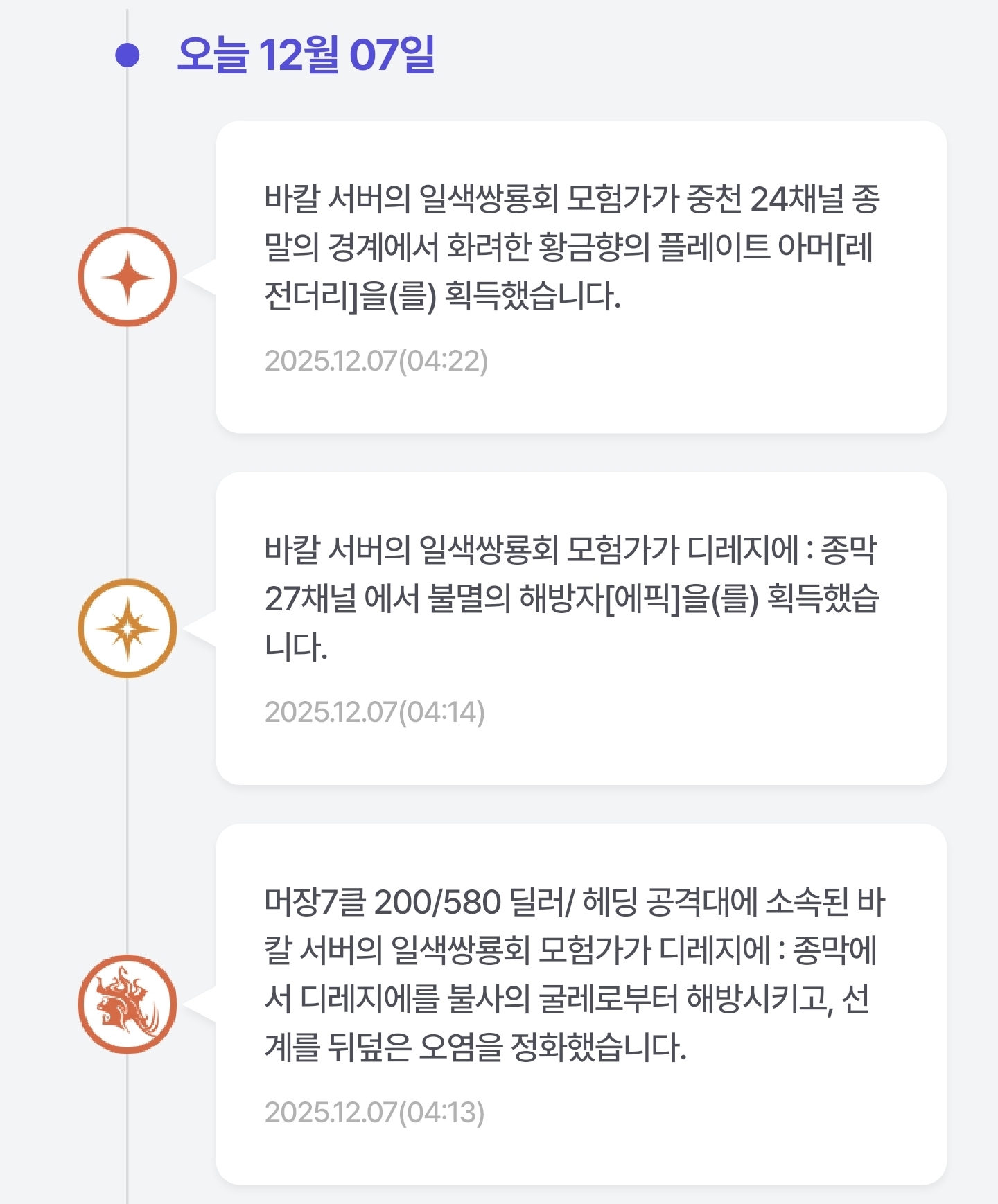Open the 04:22 legendary plate armor entry
Image resolution: width=998 pixels, height=1204 pixels.
tap(581, 277)
